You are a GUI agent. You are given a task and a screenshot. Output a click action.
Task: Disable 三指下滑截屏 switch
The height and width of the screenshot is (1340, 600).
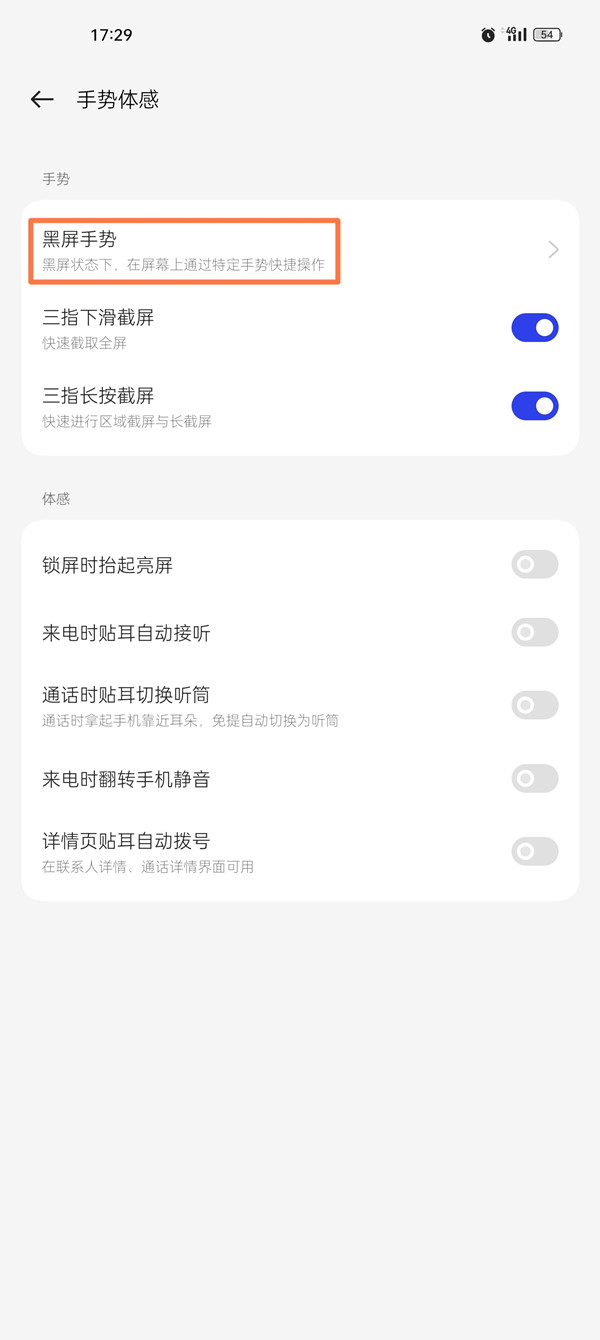pyautogui.click(x=534, y=328)
